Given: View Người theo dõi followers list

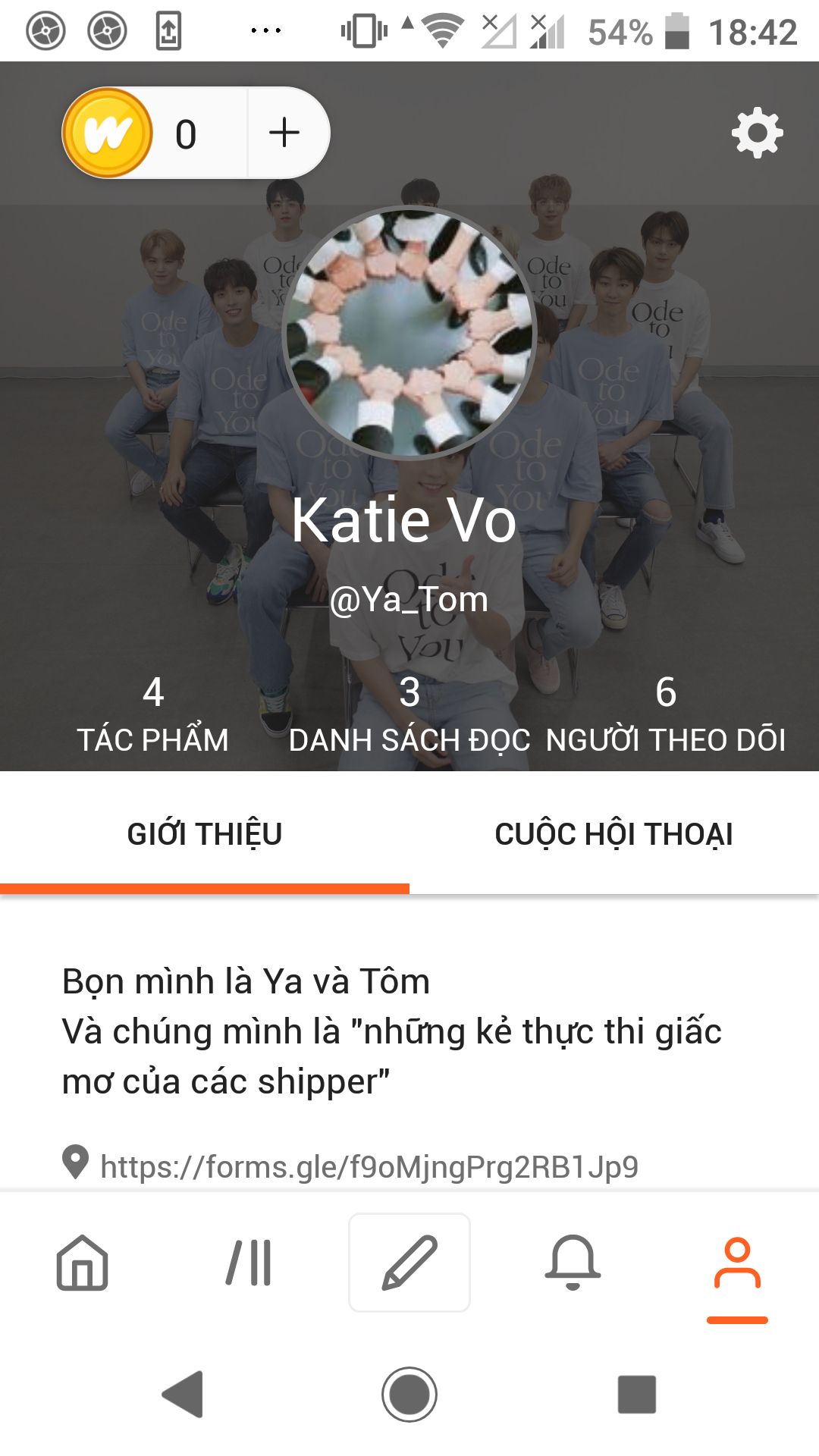Looking at the screenshot, I should coord(666,714).
